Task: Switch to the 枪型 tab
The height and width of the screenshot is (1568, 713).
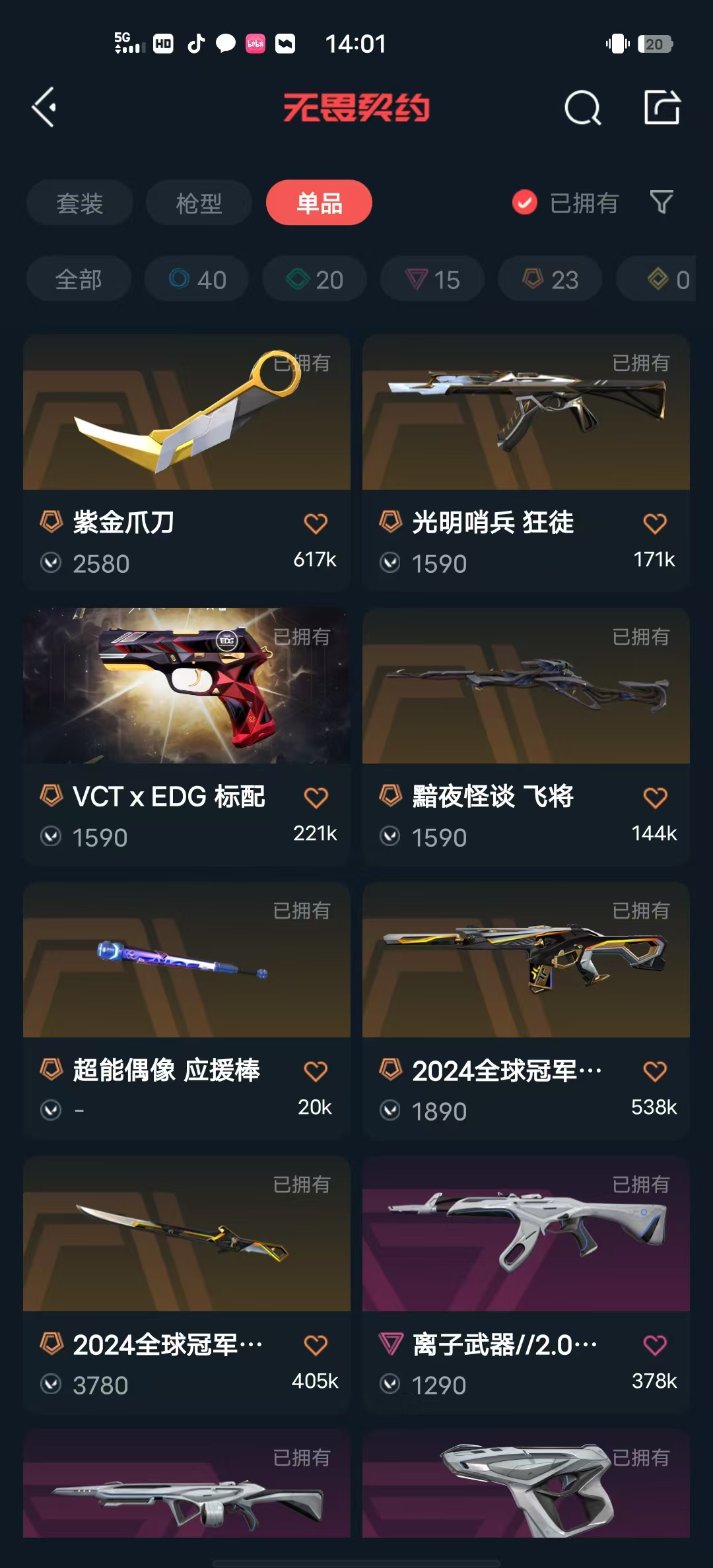Action: point(199,203)
